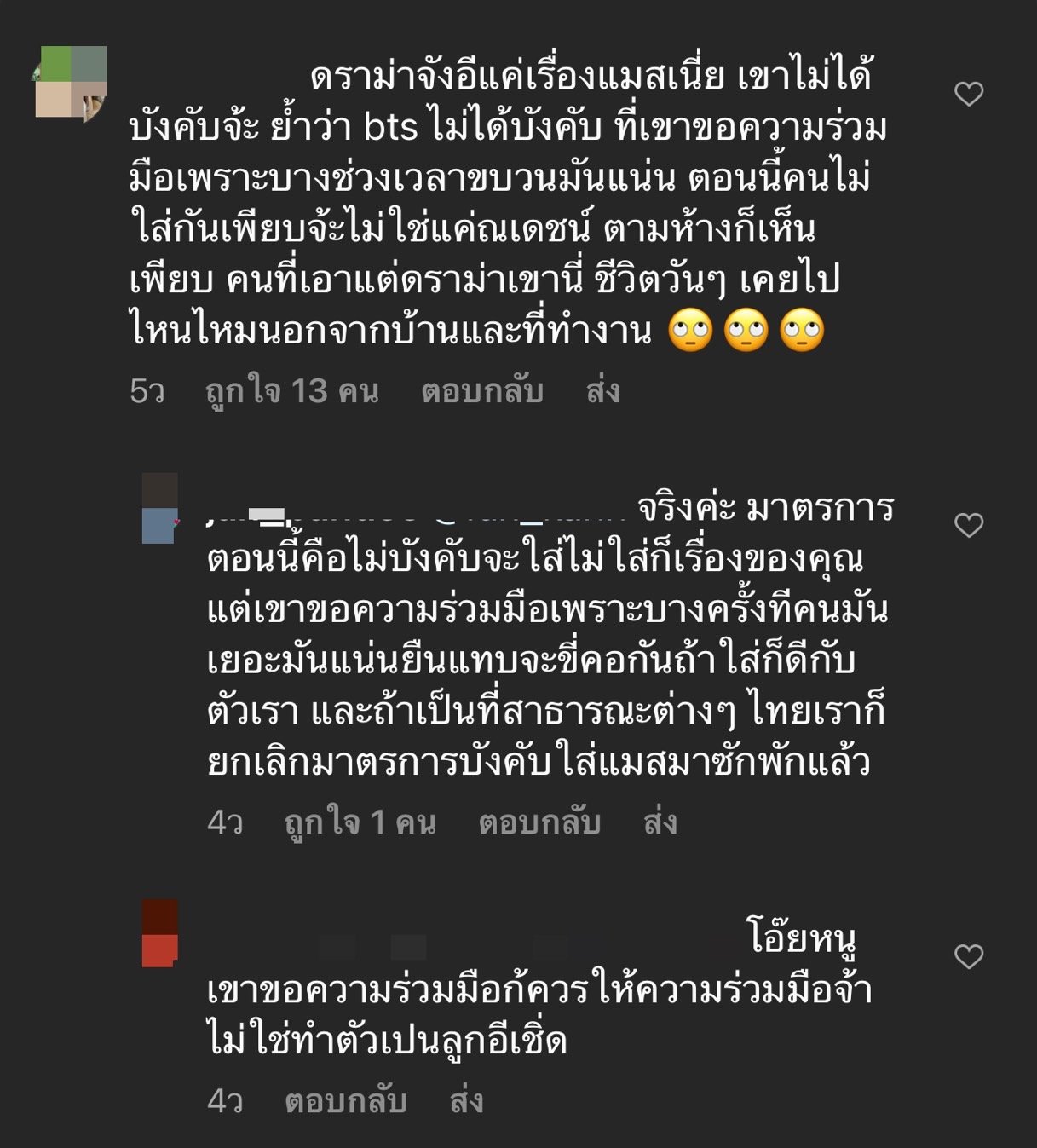Like the comment starting "ดราม่าจังอีแค่เรื่องแมสเนี่ย"
The width and height of the screenshot is (1037, 1148).
click(x=969, y=94)
